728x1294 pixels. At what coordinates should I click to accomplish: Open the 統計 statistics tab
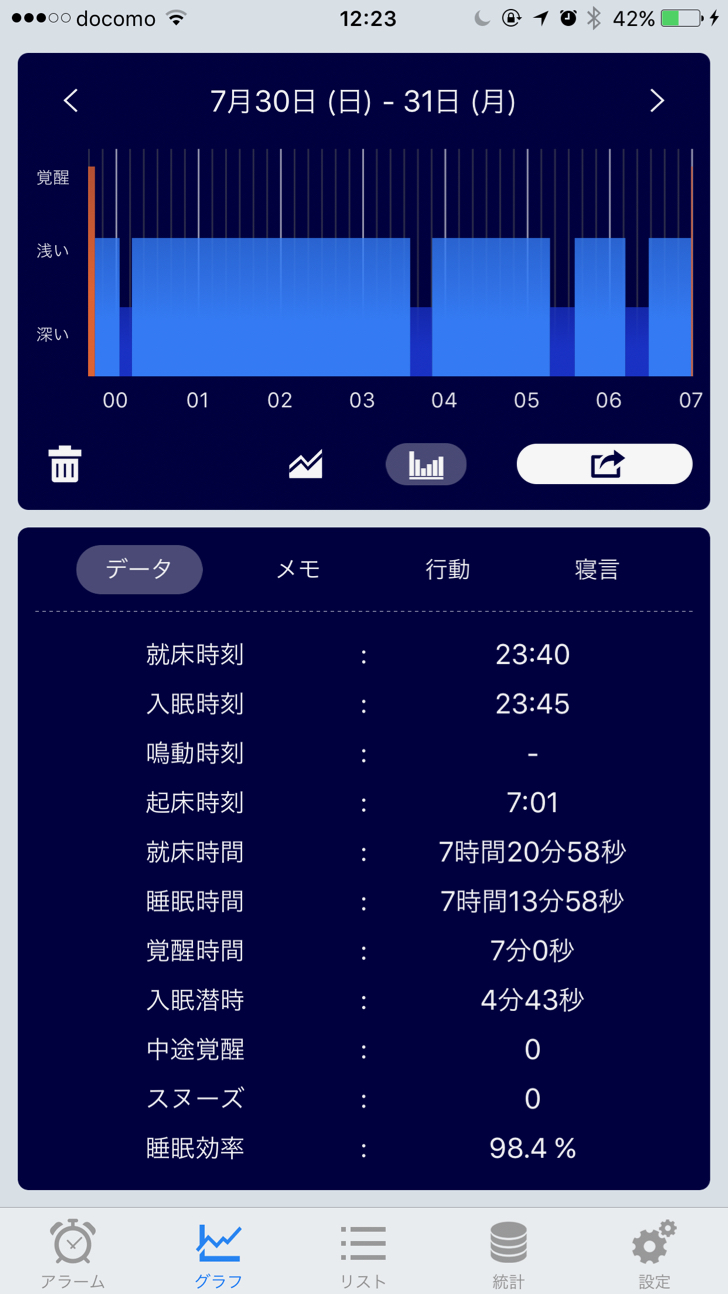[508, 1253]
